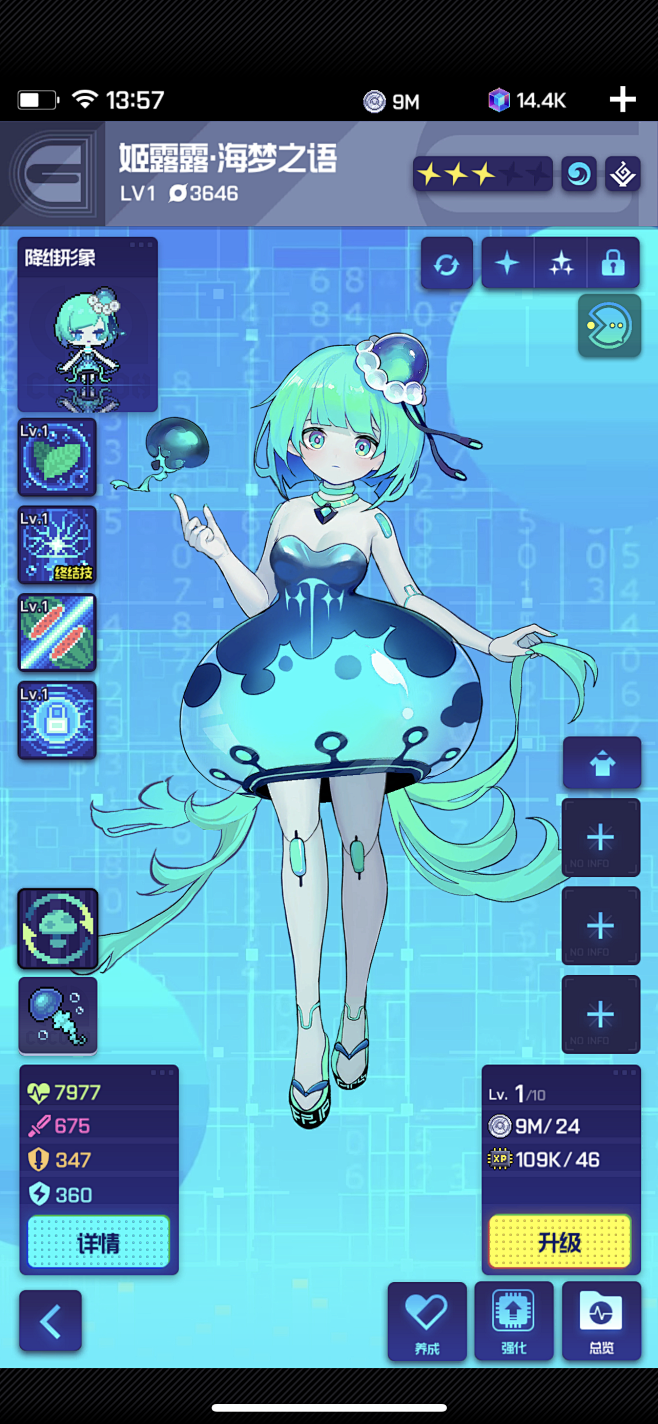The width and height of the screenshot is (658, 1424).
Task: Open the 养成 heart tab
Action: point(427,1321)
